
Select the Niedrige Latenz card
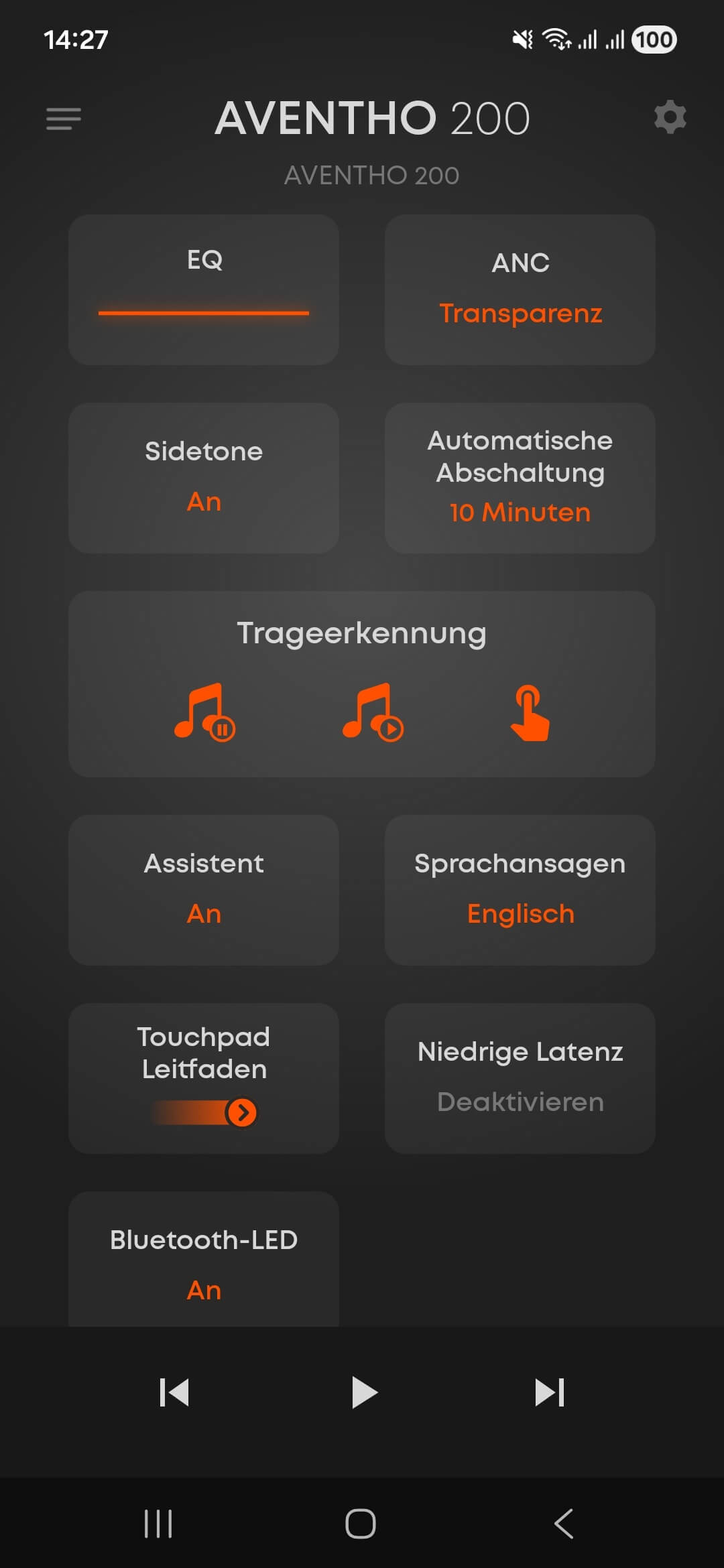click(x=520, y=1078)
